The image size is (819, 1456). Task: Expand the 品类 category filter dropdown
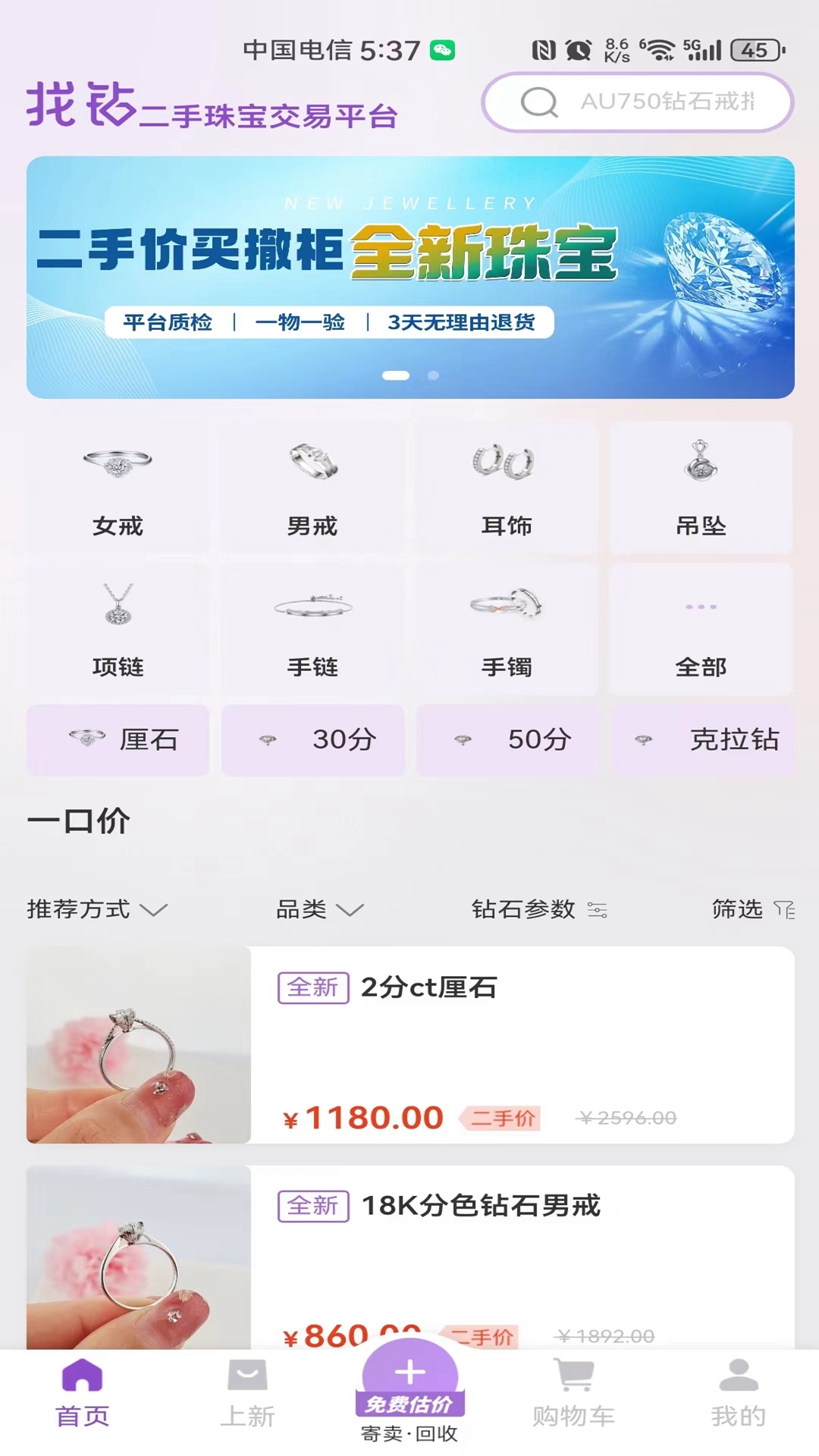[x=318, y=910]
